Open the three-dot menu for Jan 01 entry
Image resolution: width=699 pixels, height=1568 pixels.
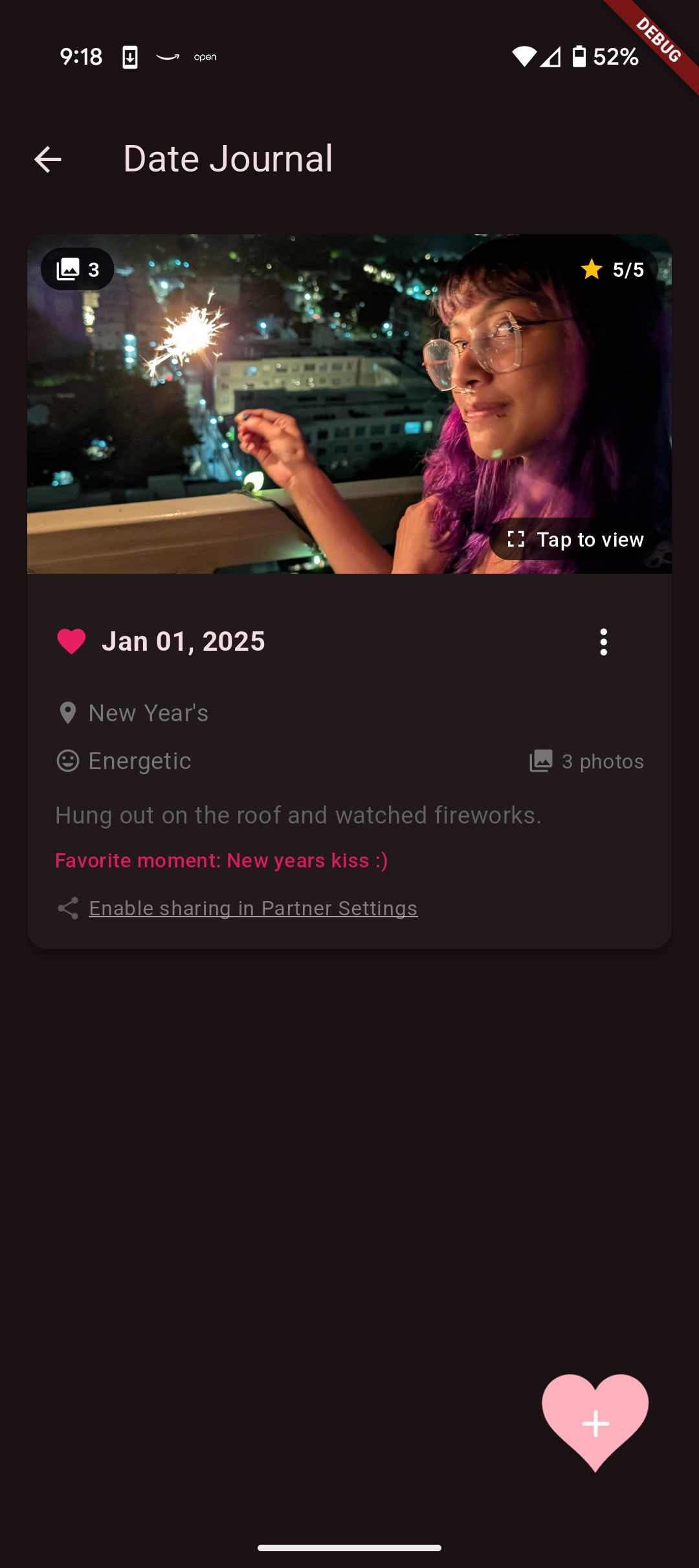point(603,642)
